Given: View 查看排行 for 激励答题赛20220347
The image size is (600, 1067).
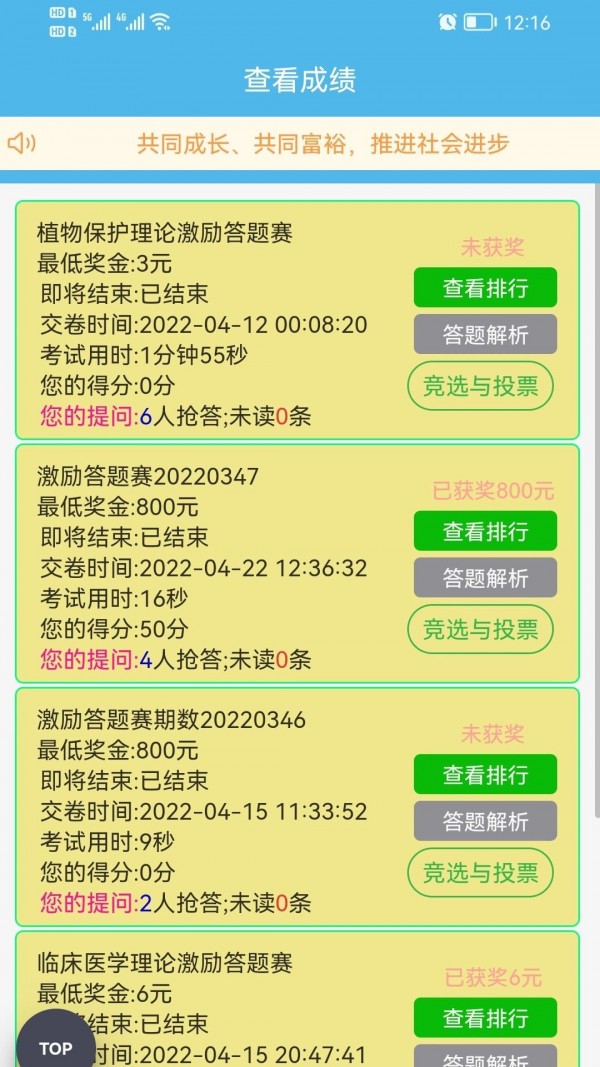Looking at the screenshot, I should tap(485, 531).
